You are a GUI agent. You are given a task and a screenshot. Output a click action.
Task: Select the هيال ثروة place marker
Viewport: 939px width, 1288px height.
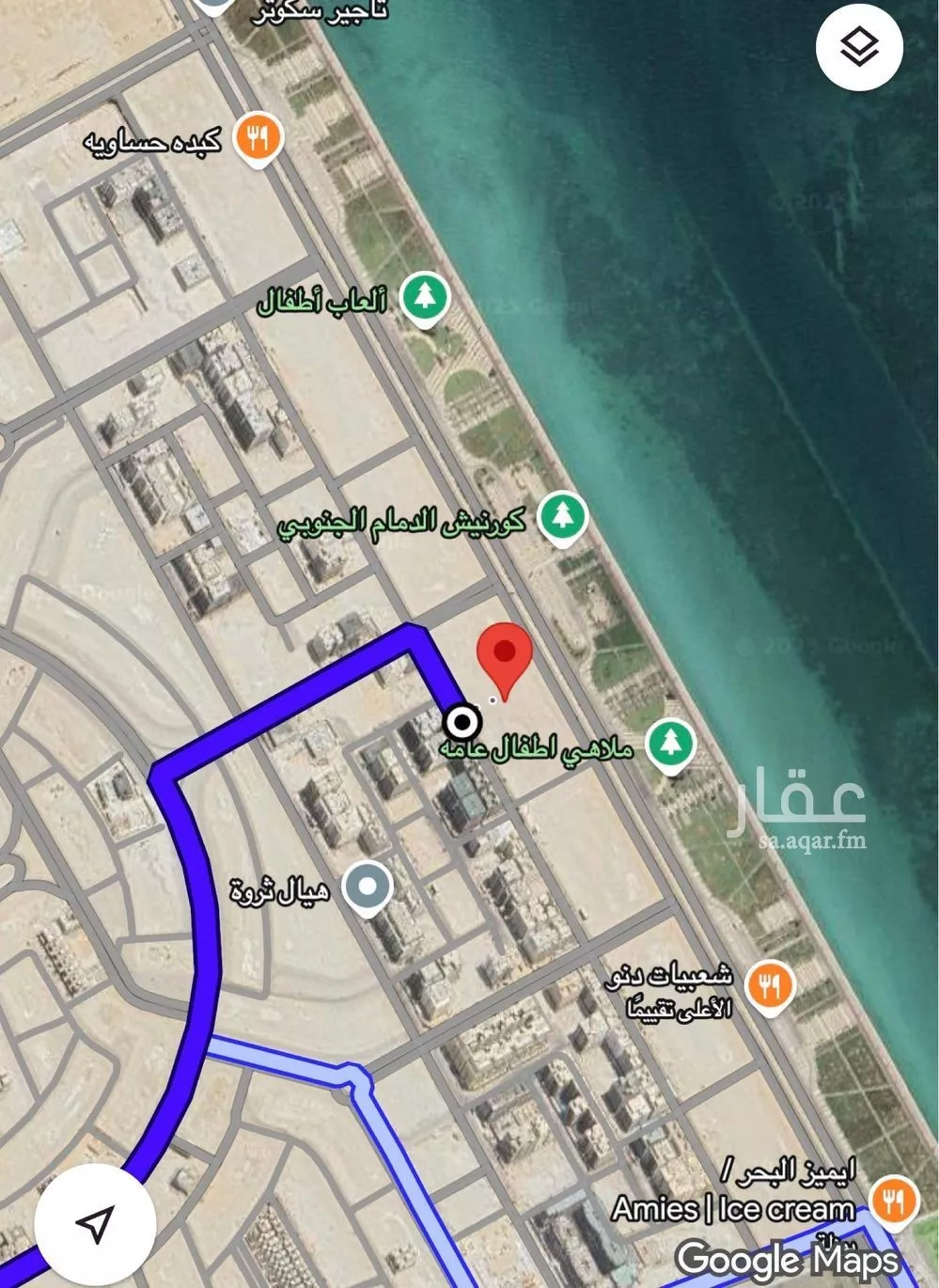pyautogui.click(x=367, y=886)
